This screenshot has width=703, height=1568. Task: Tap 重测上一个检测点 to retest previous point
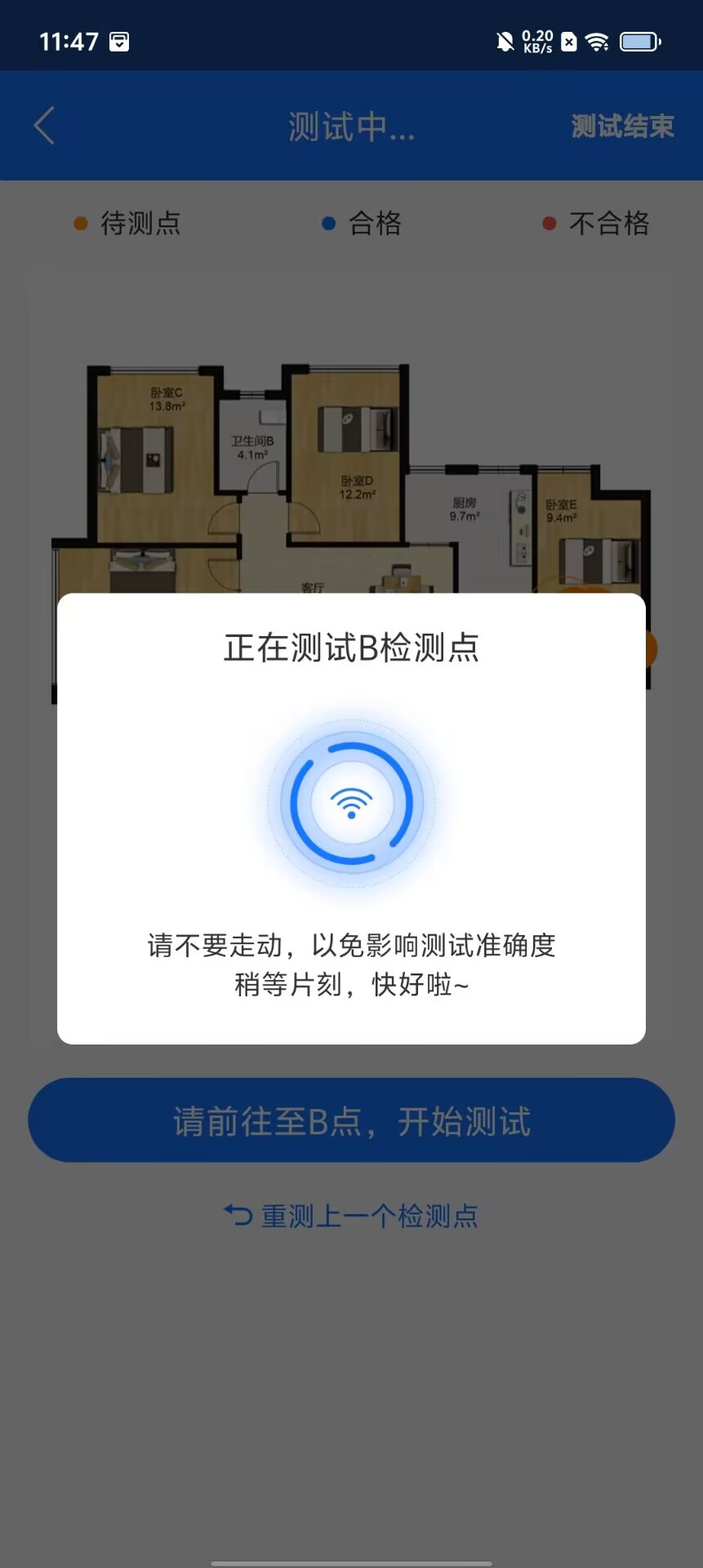coord(351,1216)
